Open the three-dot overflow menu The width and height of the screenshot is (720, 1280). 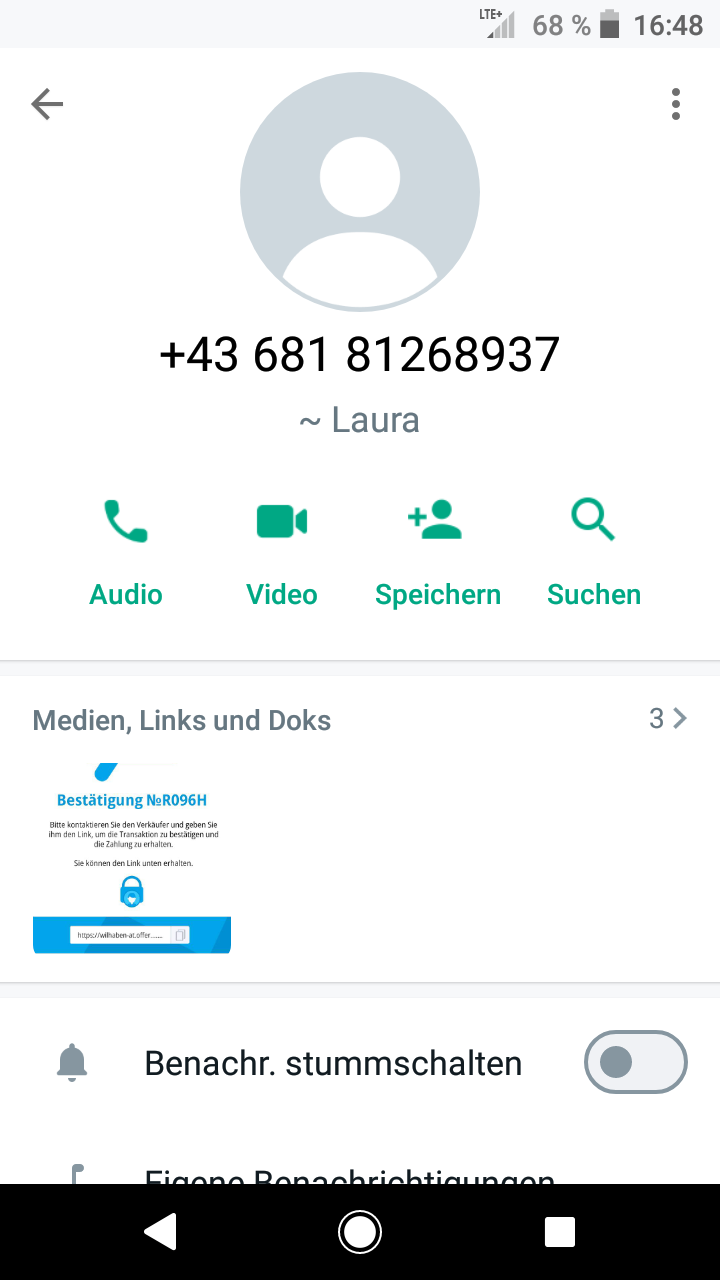click(676, 104)
